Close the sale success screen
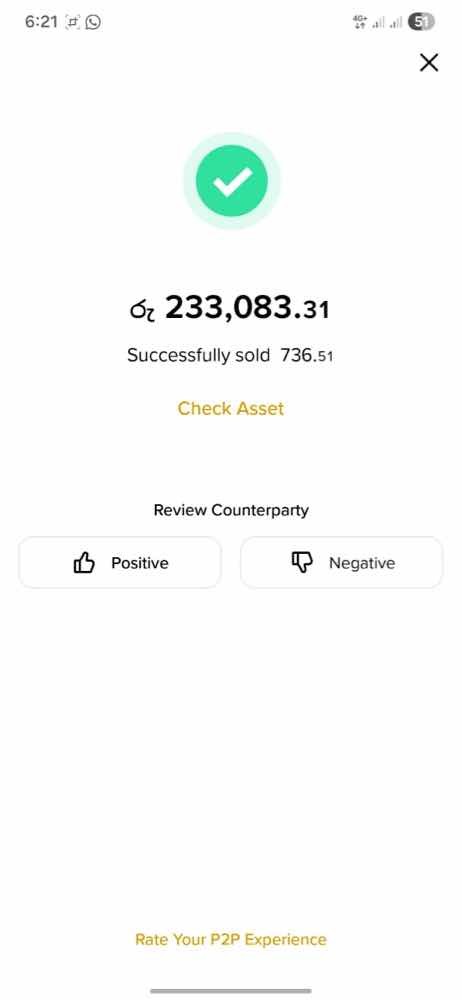Image resolution: width=462 pixels, height=1000 pixels. 429,62
